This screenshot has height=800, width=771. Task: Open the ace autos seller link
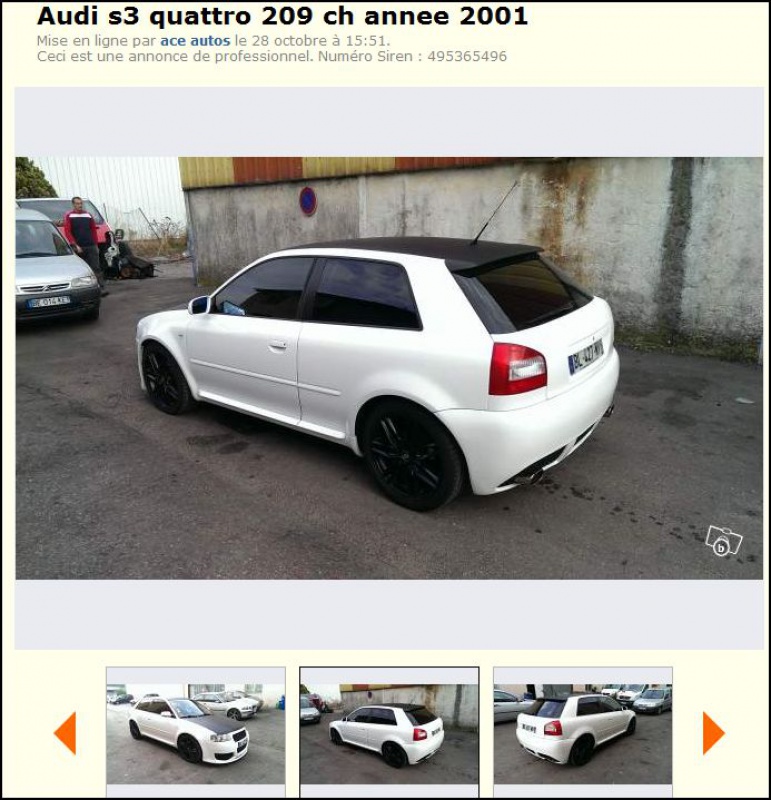pyautogui.click(x=195, y=41)
